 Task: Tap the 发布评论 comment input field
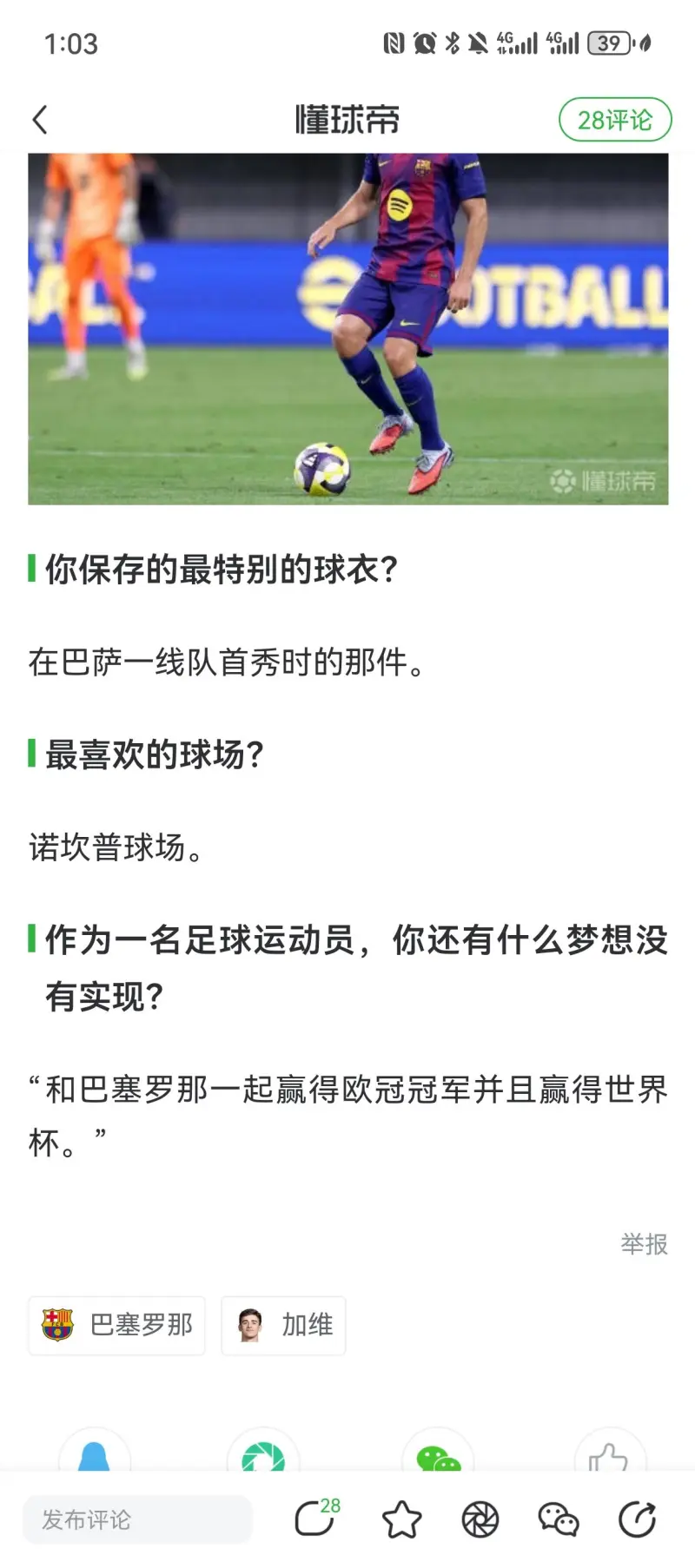click(x=137, y=1519)
